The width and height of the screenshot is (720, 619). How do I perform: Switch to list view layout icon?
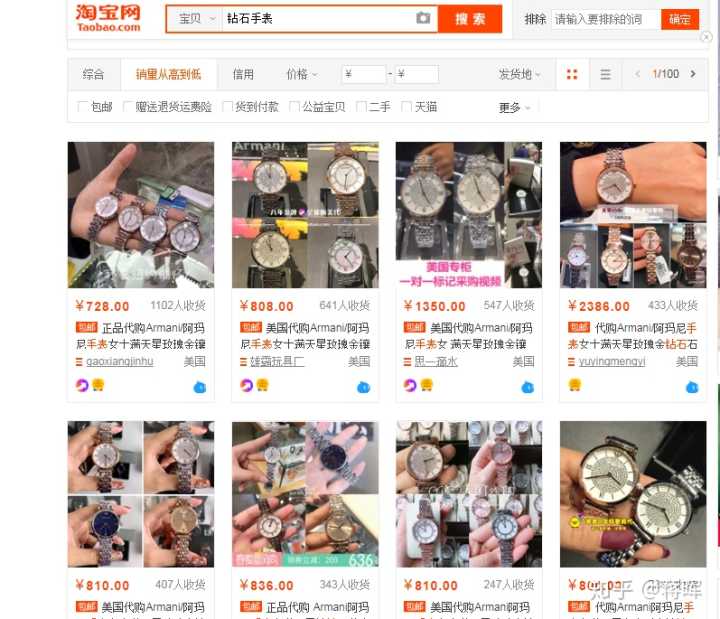point(605,74)
